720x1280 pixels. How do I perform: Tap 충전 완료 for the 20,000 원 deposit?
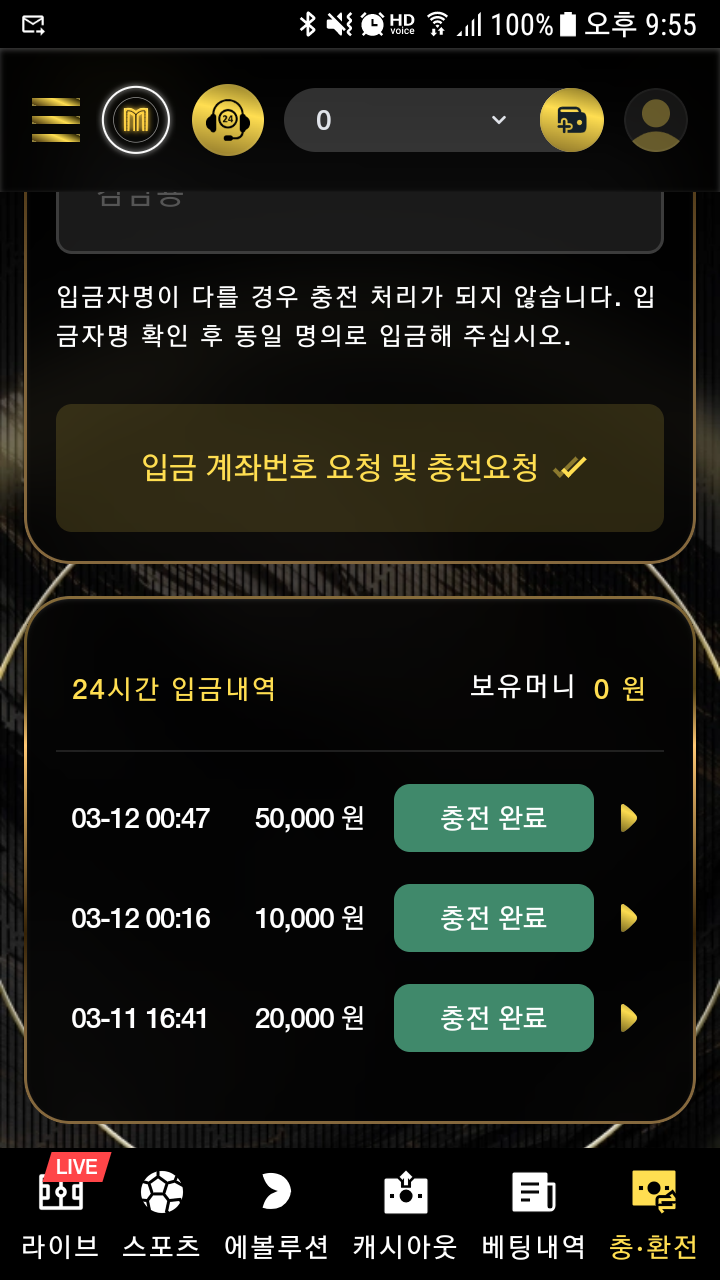(494, 1018)
